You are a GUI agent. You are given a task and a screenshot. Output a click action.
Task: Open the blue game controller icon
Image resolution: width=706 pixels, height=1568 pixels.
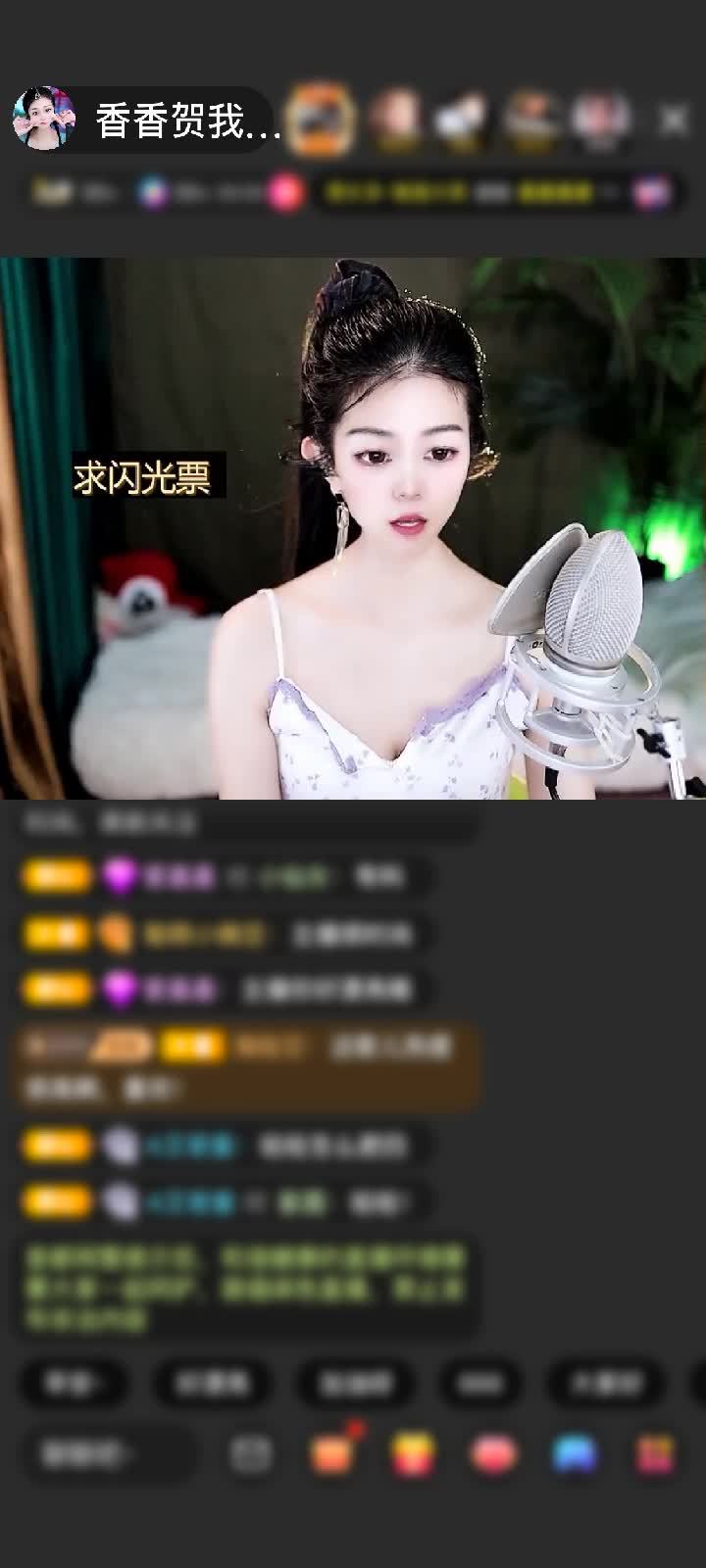575,1454
